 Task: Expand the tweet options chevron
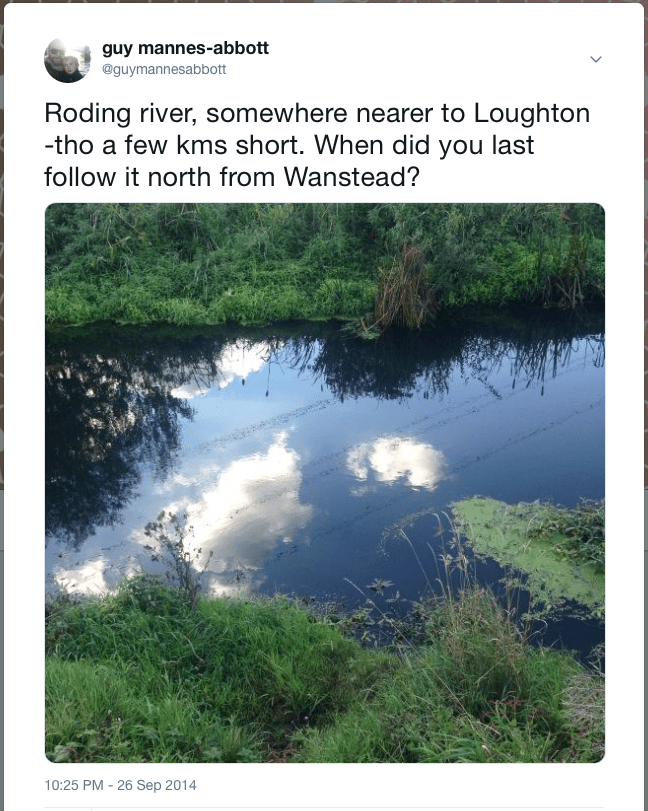click(x=596, y=60)
